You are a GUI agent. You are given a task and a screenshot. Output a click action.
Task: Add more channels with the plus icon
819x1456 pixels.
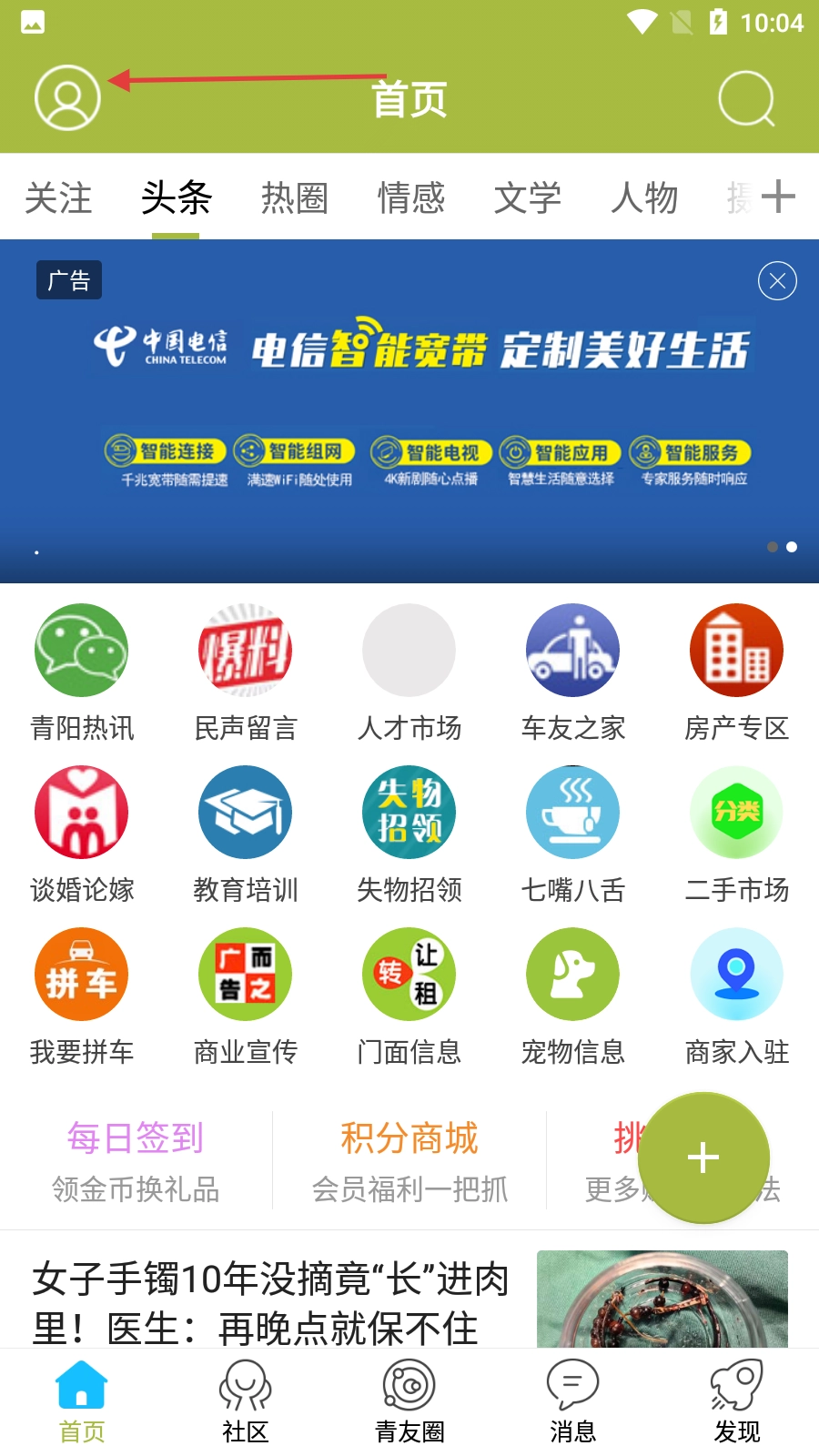pos(778,197)
